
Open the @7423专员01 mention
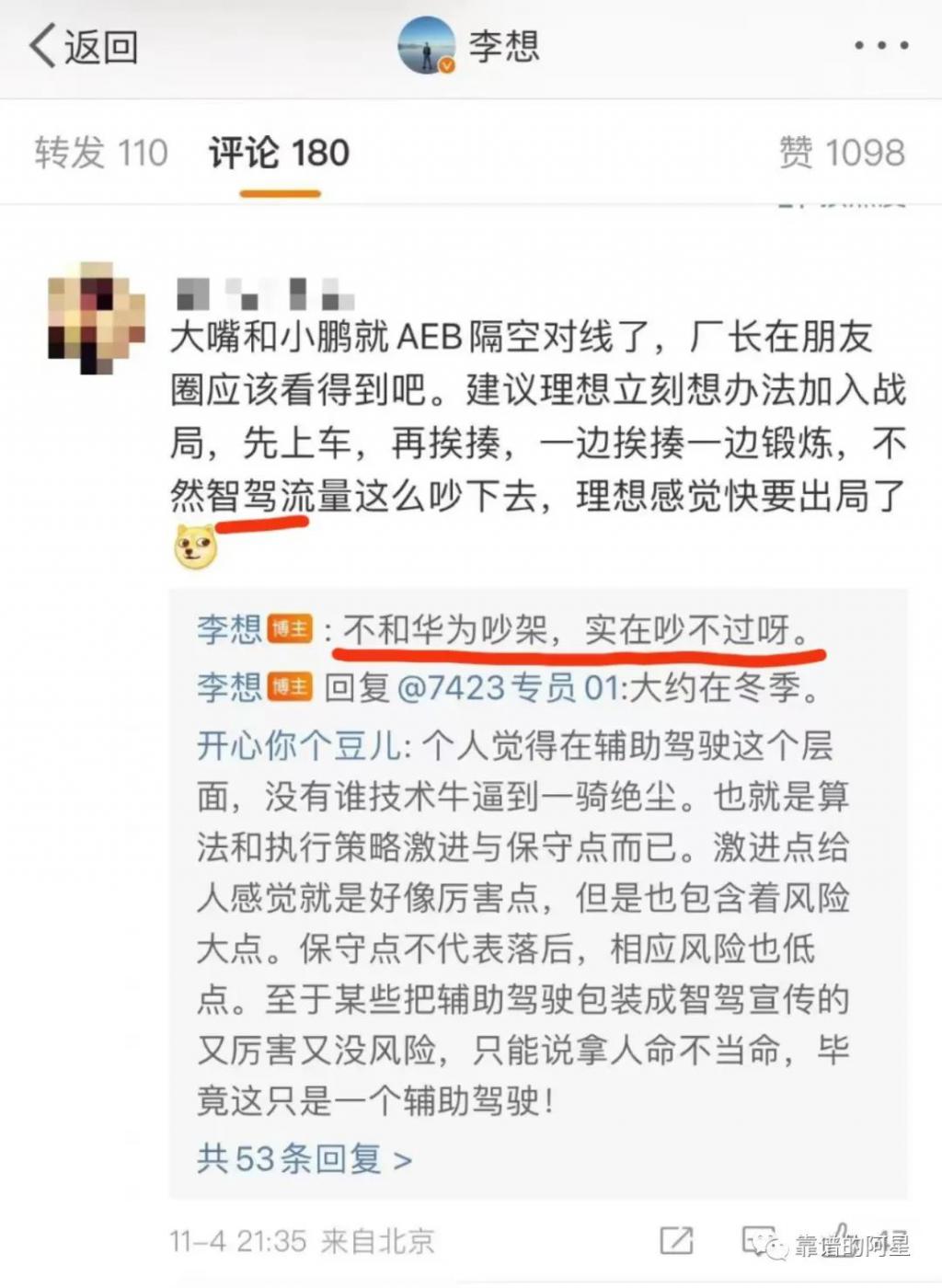pyautogui.click(x=507, y=687)
